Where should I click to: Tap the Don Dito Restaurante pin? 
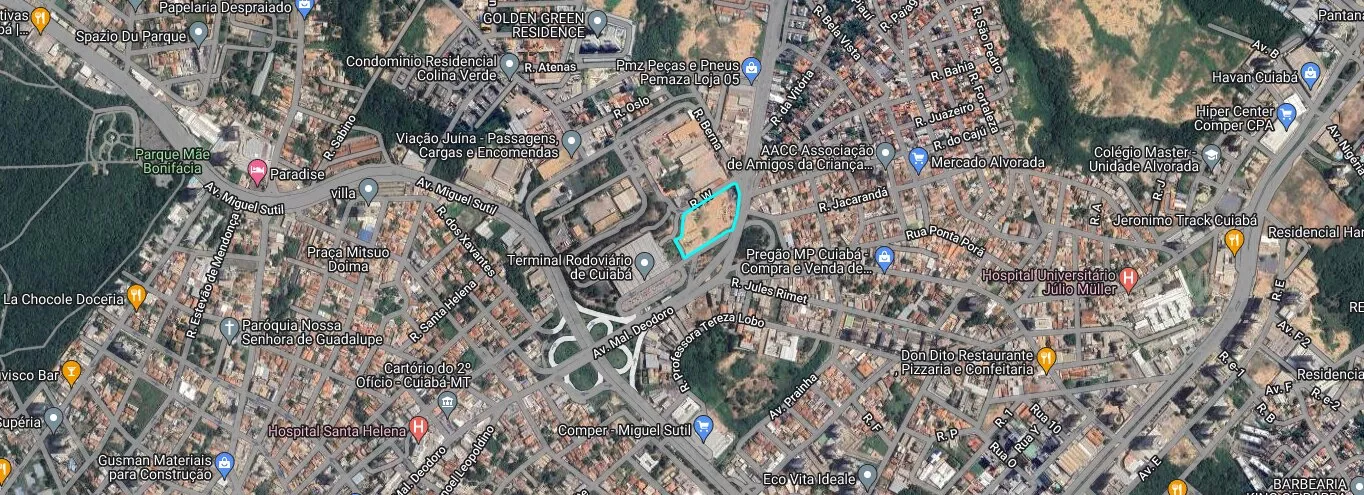tap(1047, 359)
